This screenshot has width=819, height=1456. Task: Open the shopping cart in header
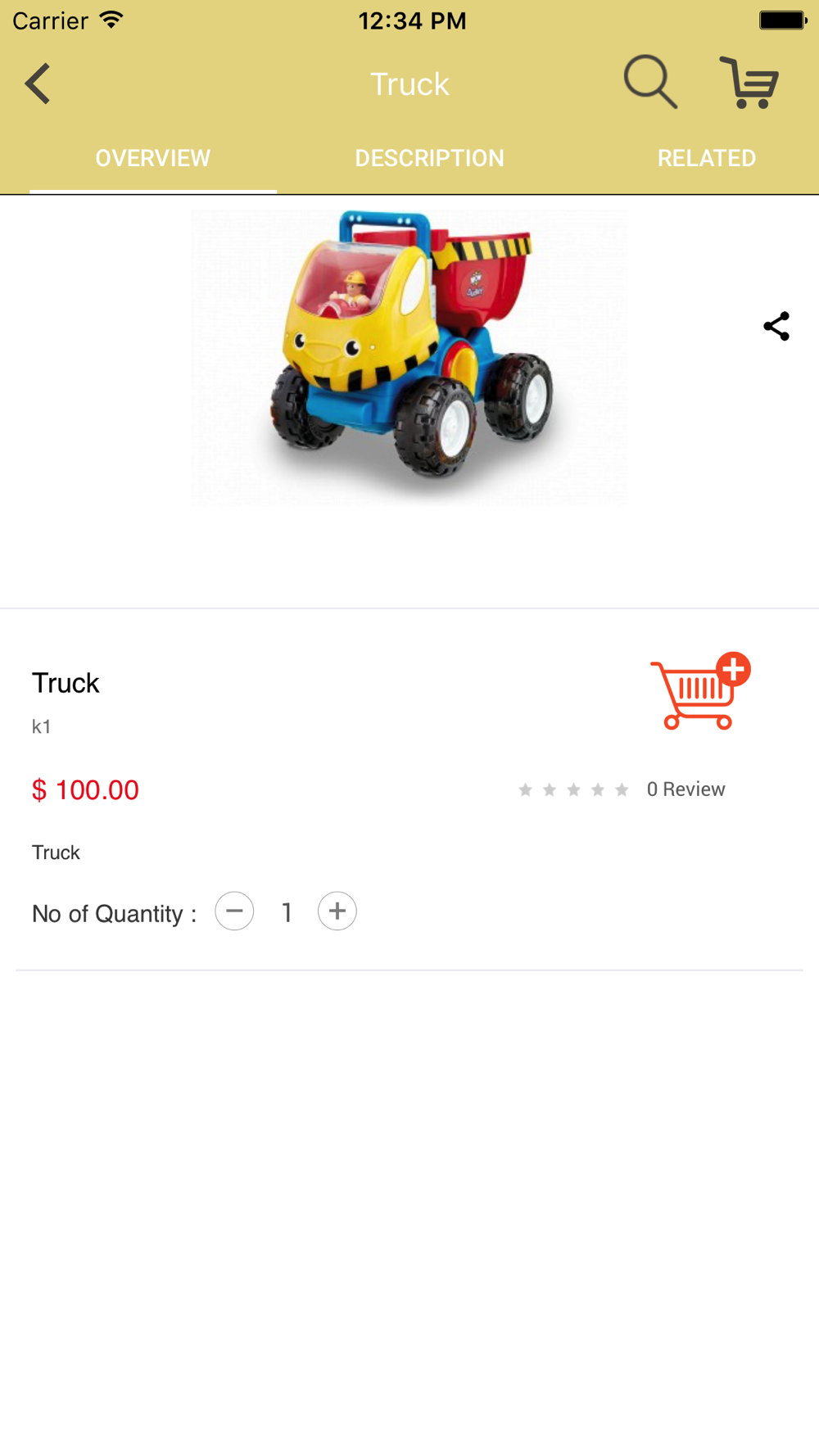tap(749, 82)
